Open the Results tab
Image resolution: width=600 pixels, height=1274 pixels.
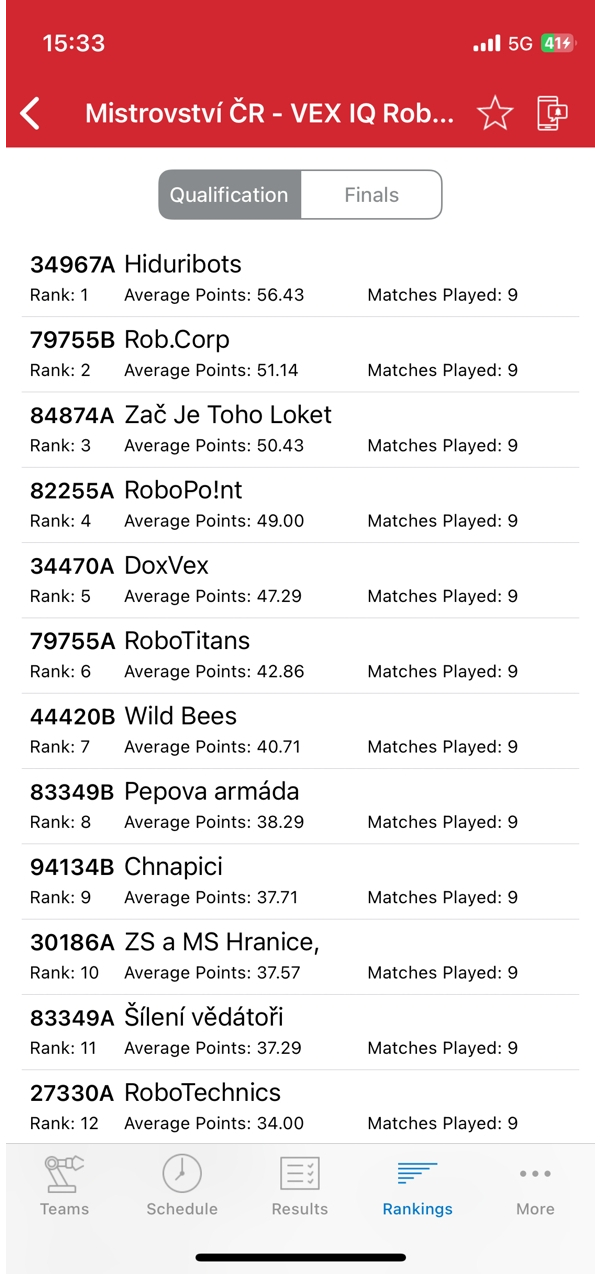(300, 1186)
